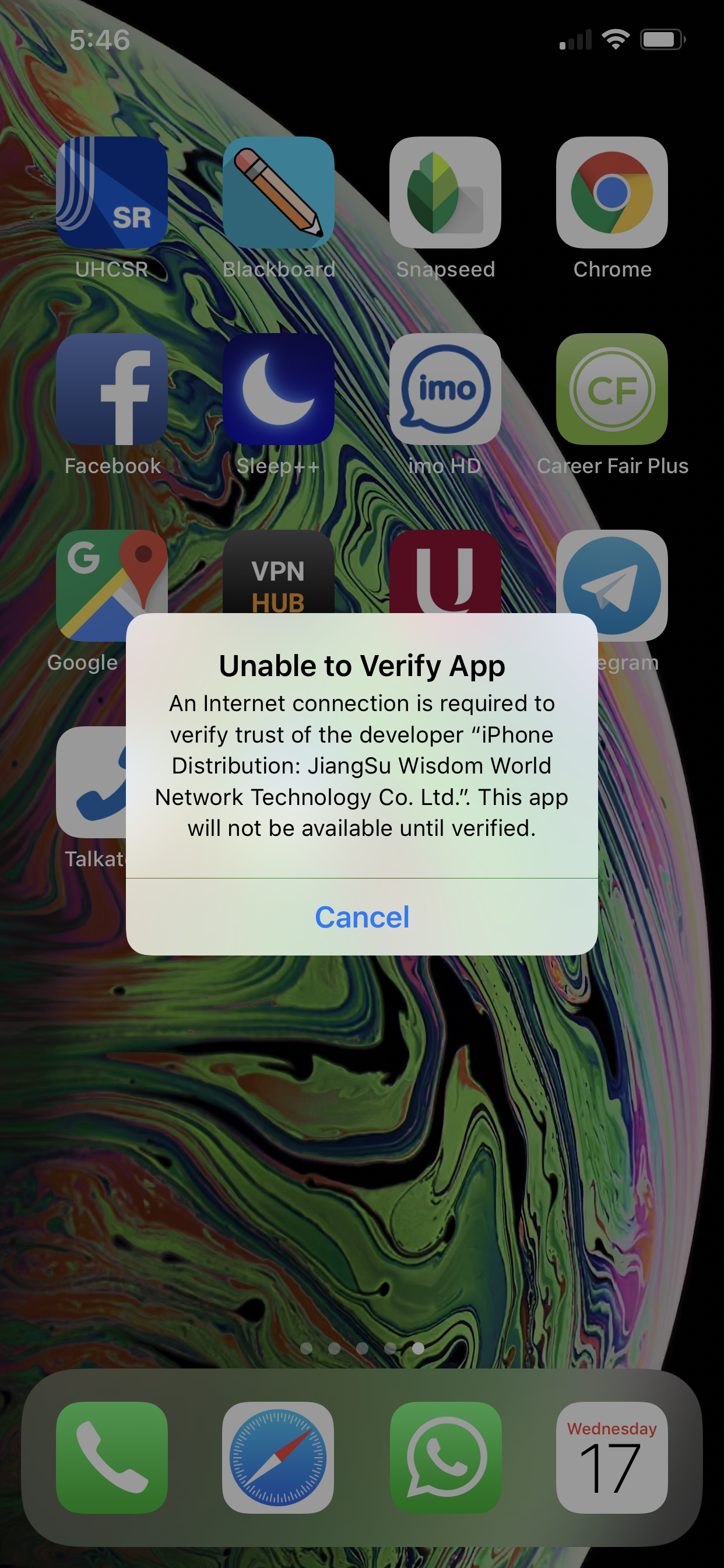Screen dimensions: 724x1568
Task: Launch the Blackboard app
Action: pyautogui.click(x=279, y=192)
